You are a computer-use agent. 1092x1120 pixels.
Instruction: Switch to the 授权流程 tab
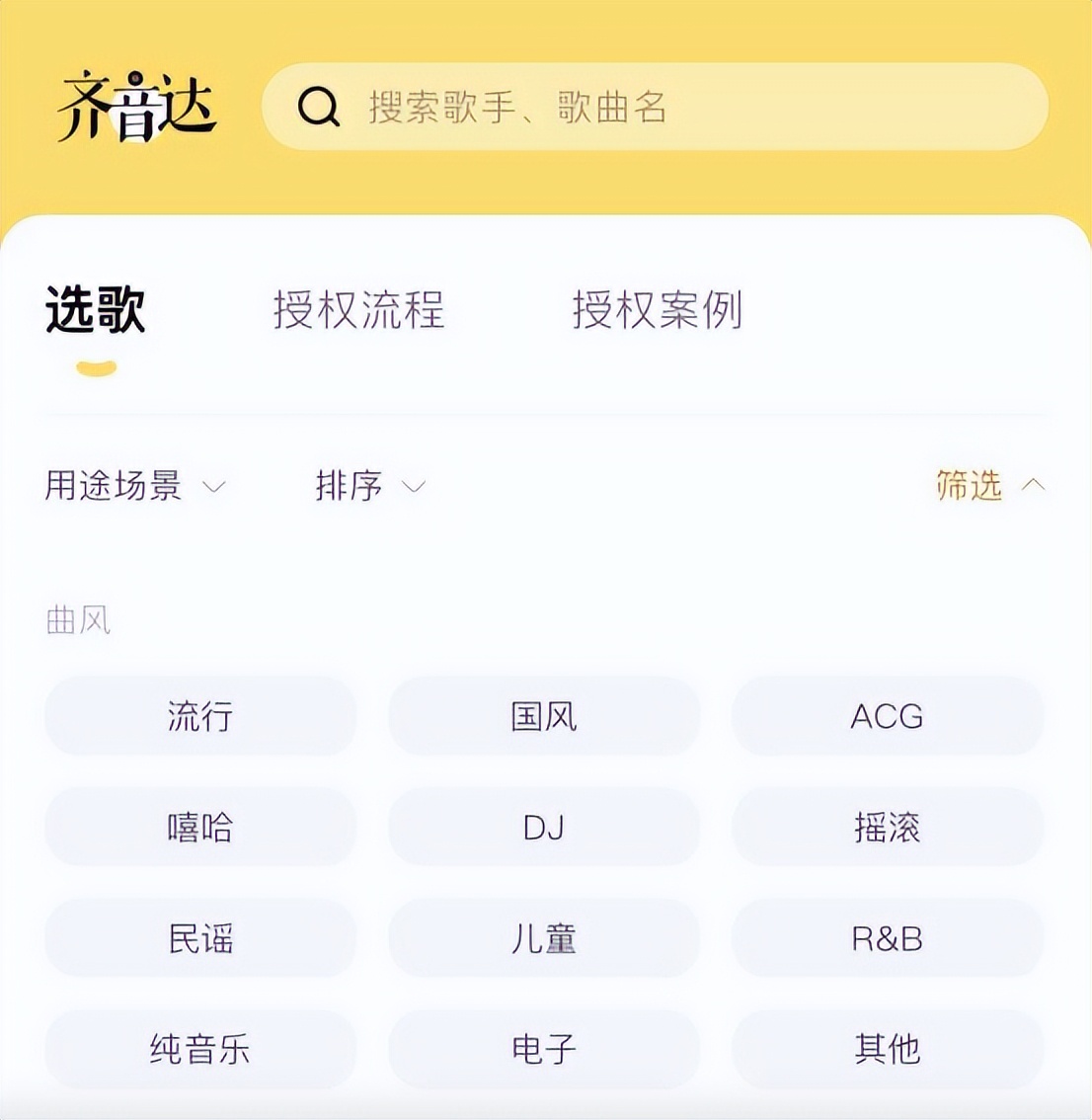356,311
